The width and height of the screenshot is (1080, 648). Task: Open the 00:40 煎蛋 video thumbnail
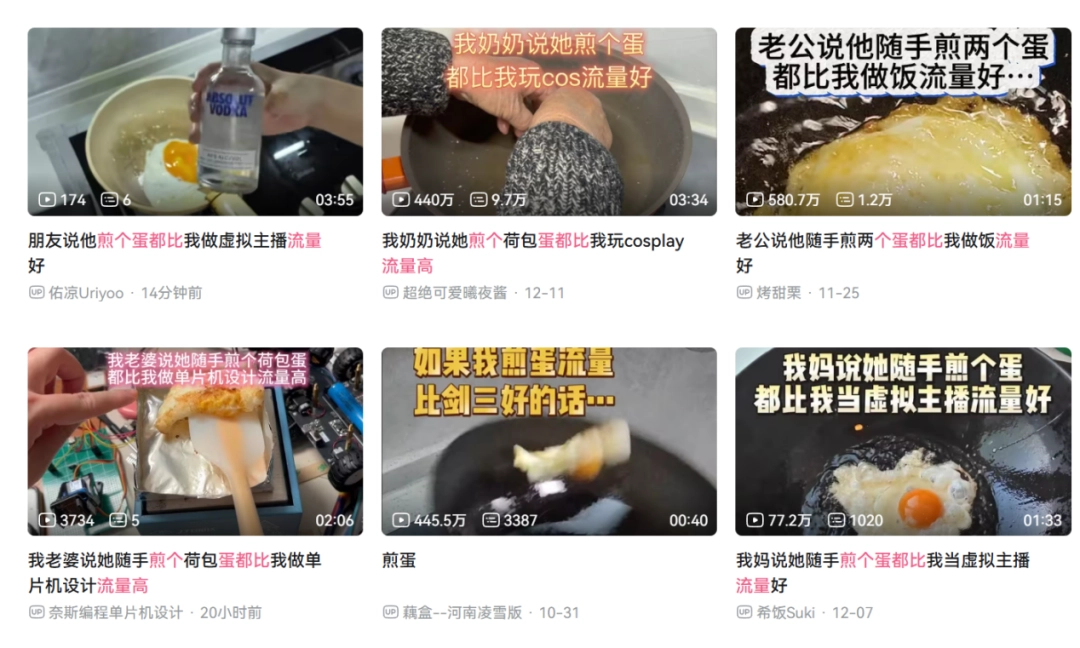coord(548,440)
